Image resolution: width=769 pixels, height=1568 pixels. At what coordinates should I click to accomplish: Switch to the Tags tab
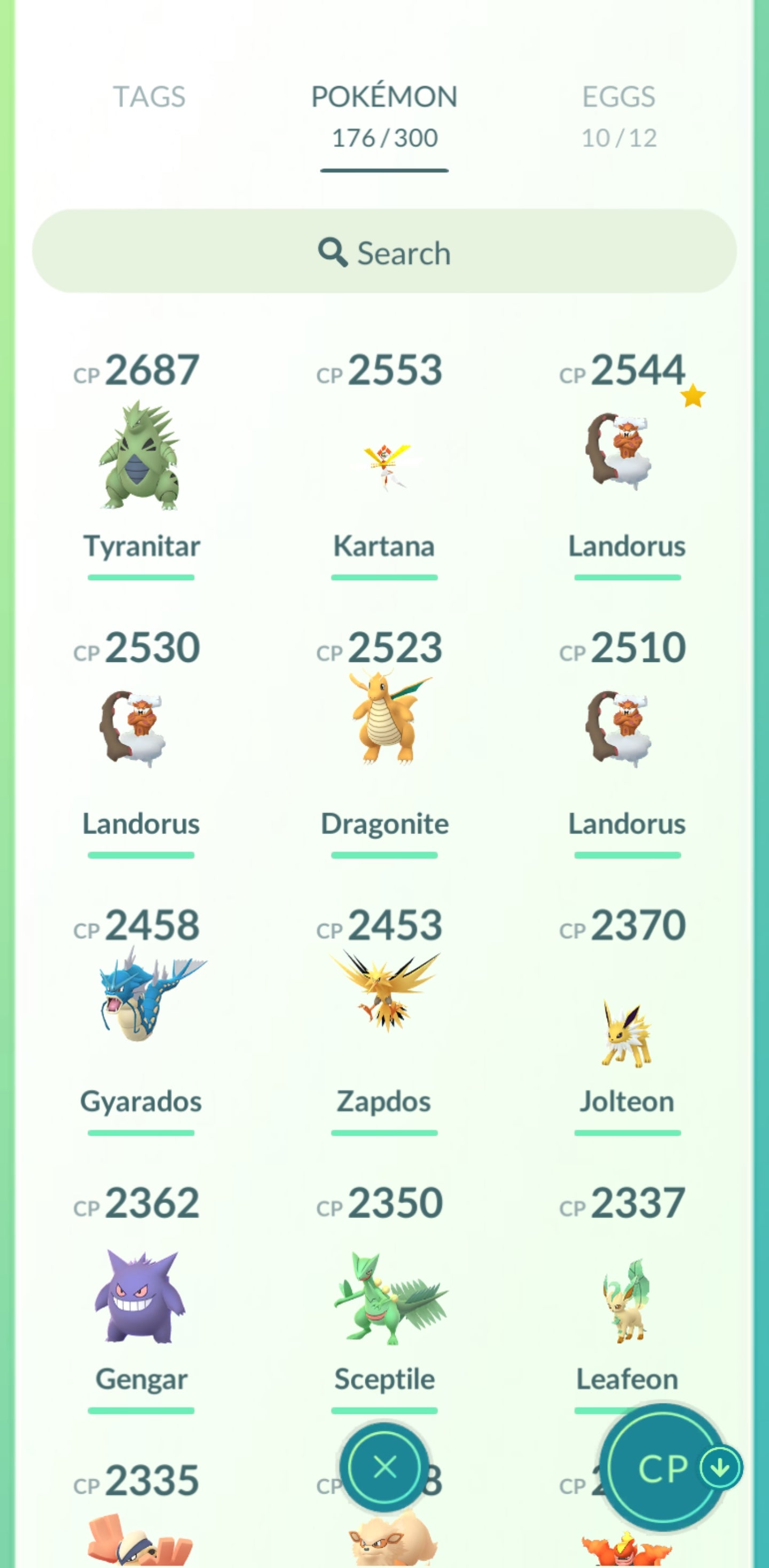(x=149, y=97)
